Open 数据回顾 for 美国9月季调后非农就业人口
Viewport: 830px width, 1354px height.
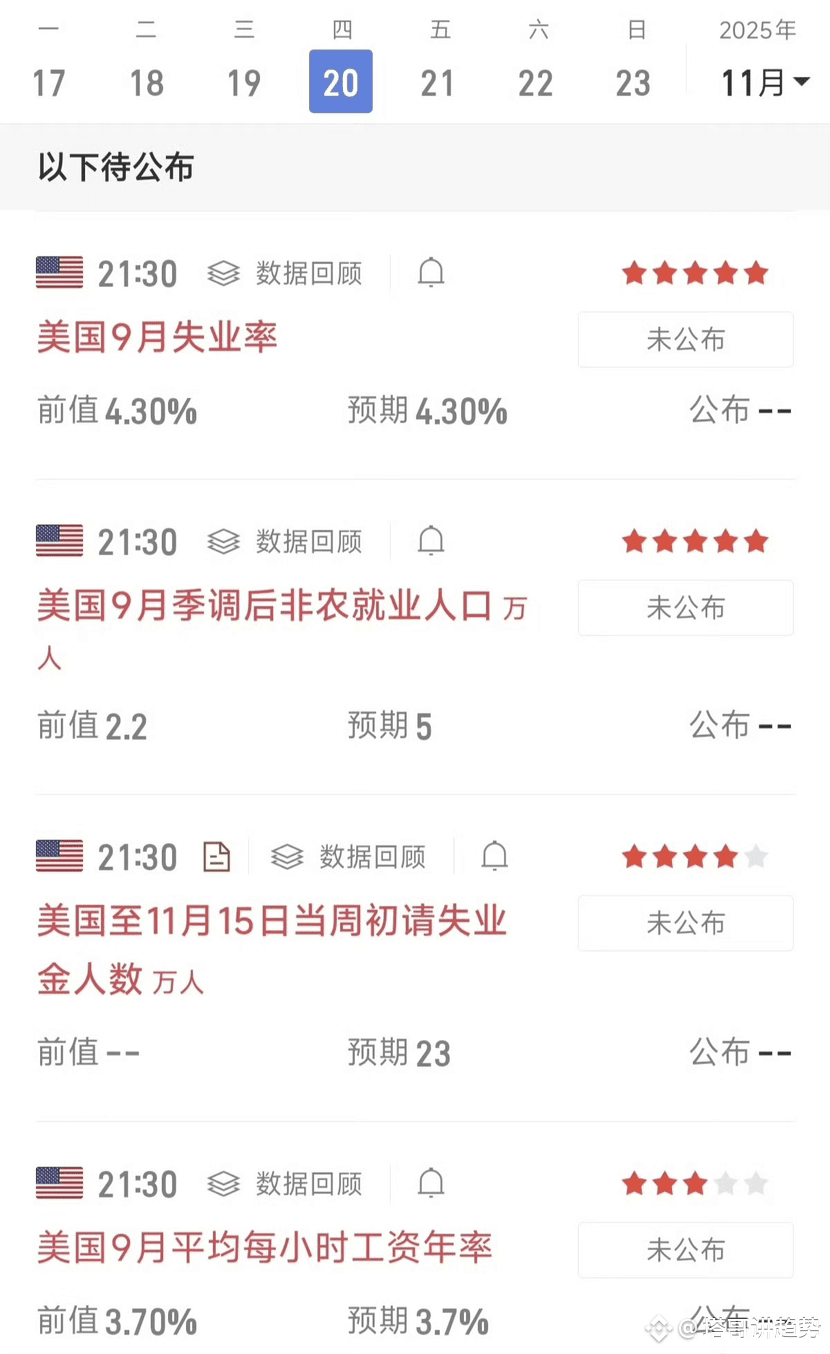[x=285, y=541]
